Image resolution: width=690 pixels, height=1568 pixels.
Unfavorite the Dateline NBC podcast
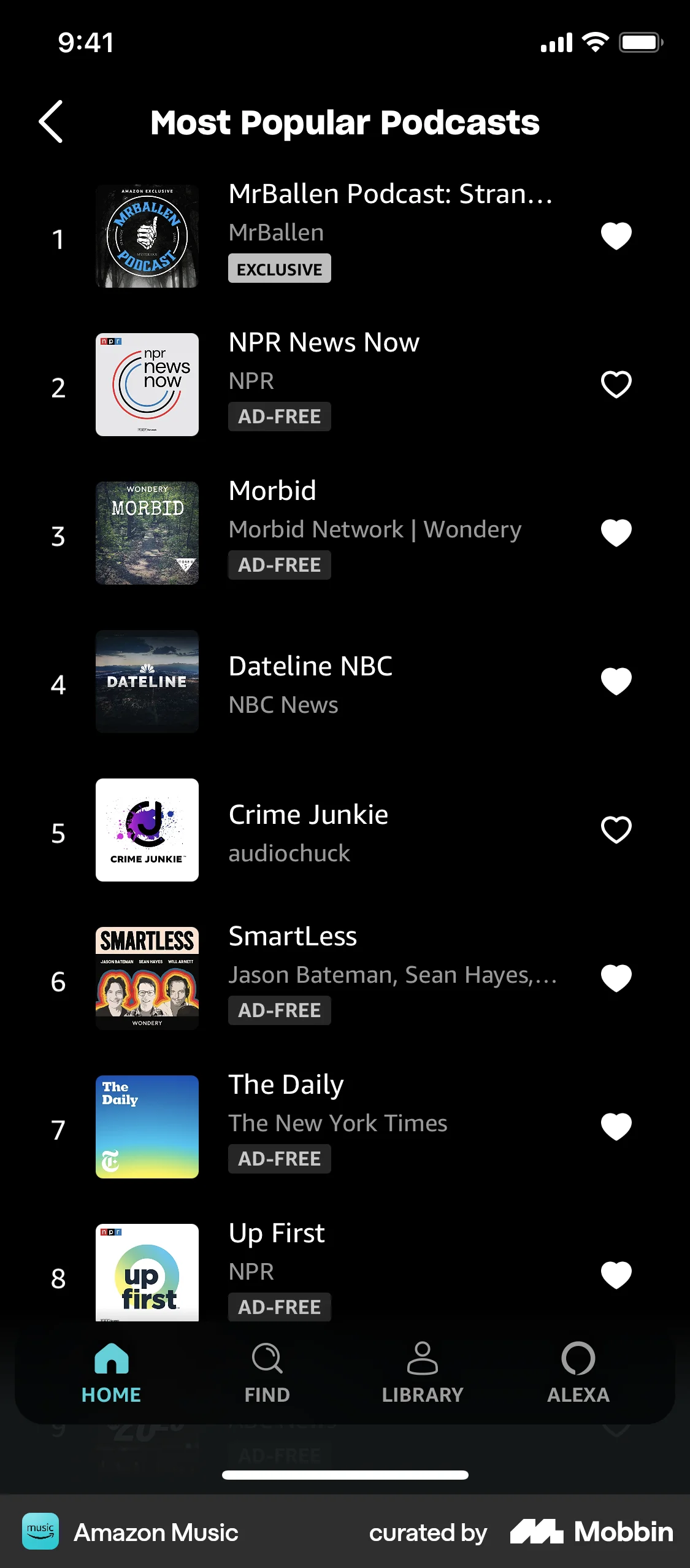616,680
